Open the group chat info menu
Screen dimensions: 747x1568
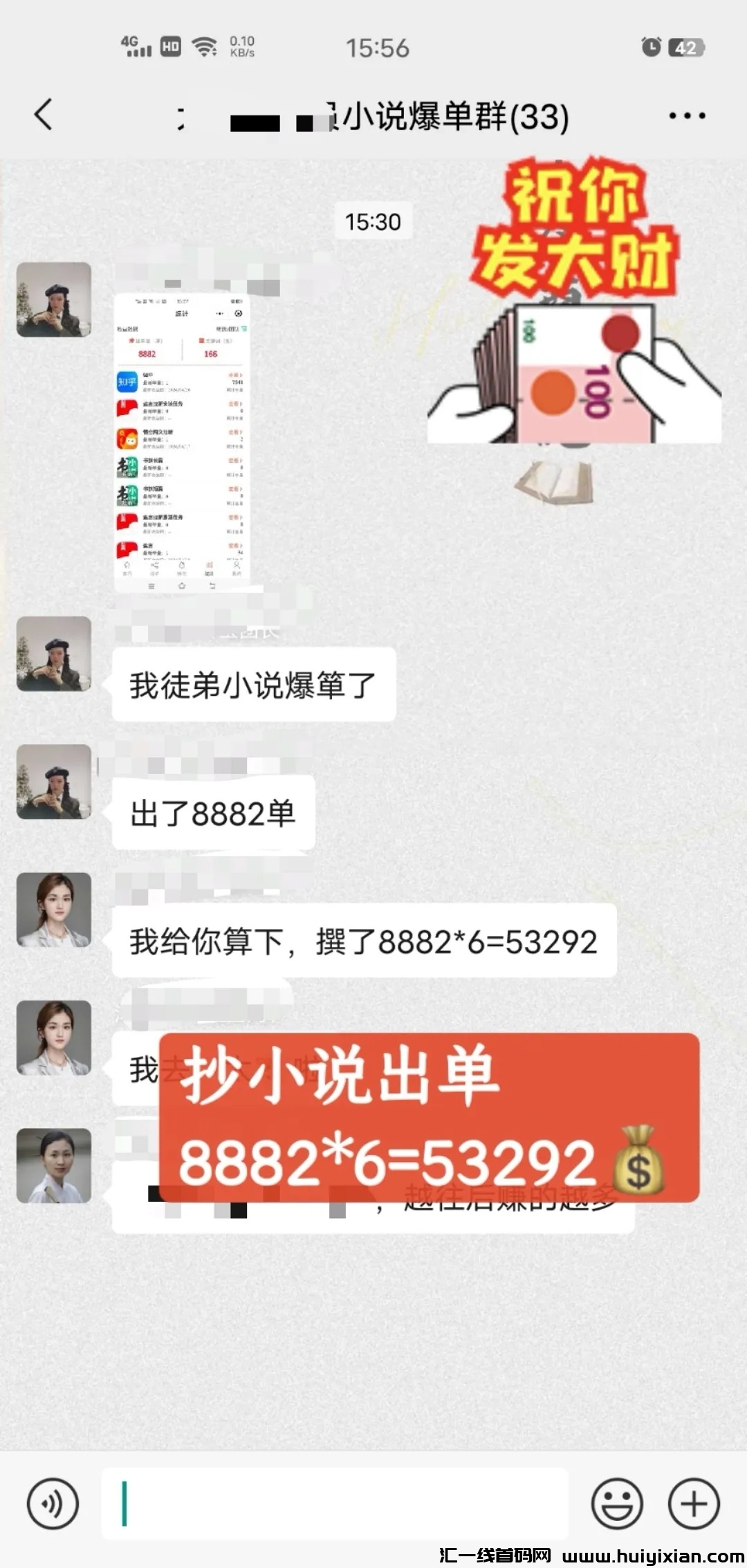point(687,116)
